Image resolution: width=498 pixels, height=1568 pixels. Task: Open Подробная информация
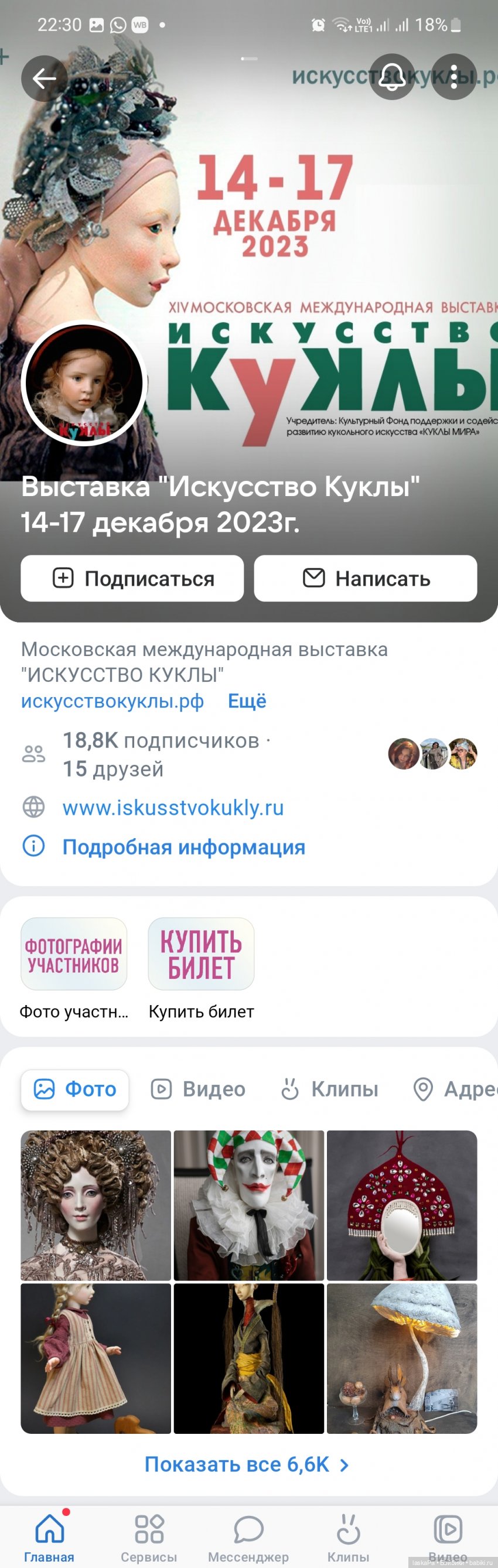183,847
